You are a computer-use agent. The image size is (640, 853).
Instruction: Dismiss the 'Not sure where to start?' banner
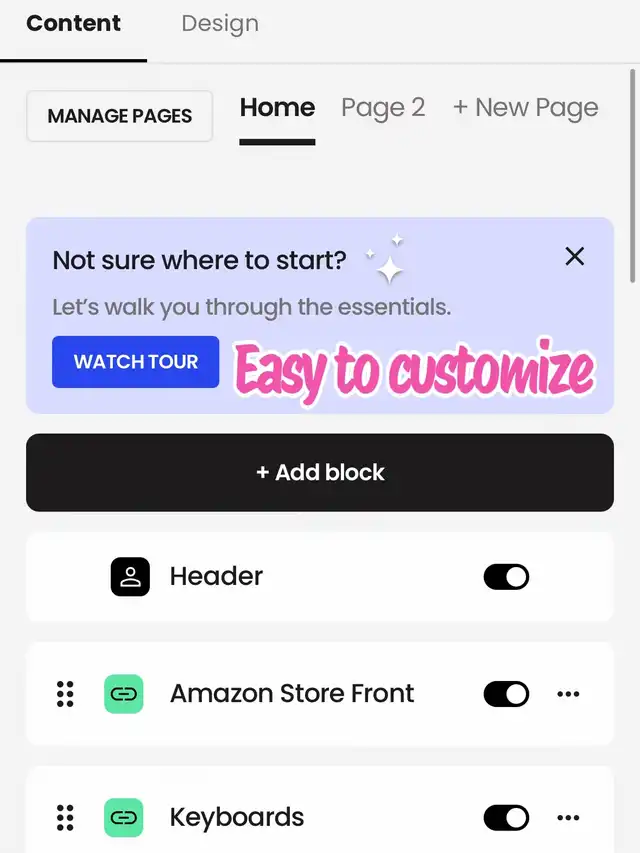pos(574,256)
